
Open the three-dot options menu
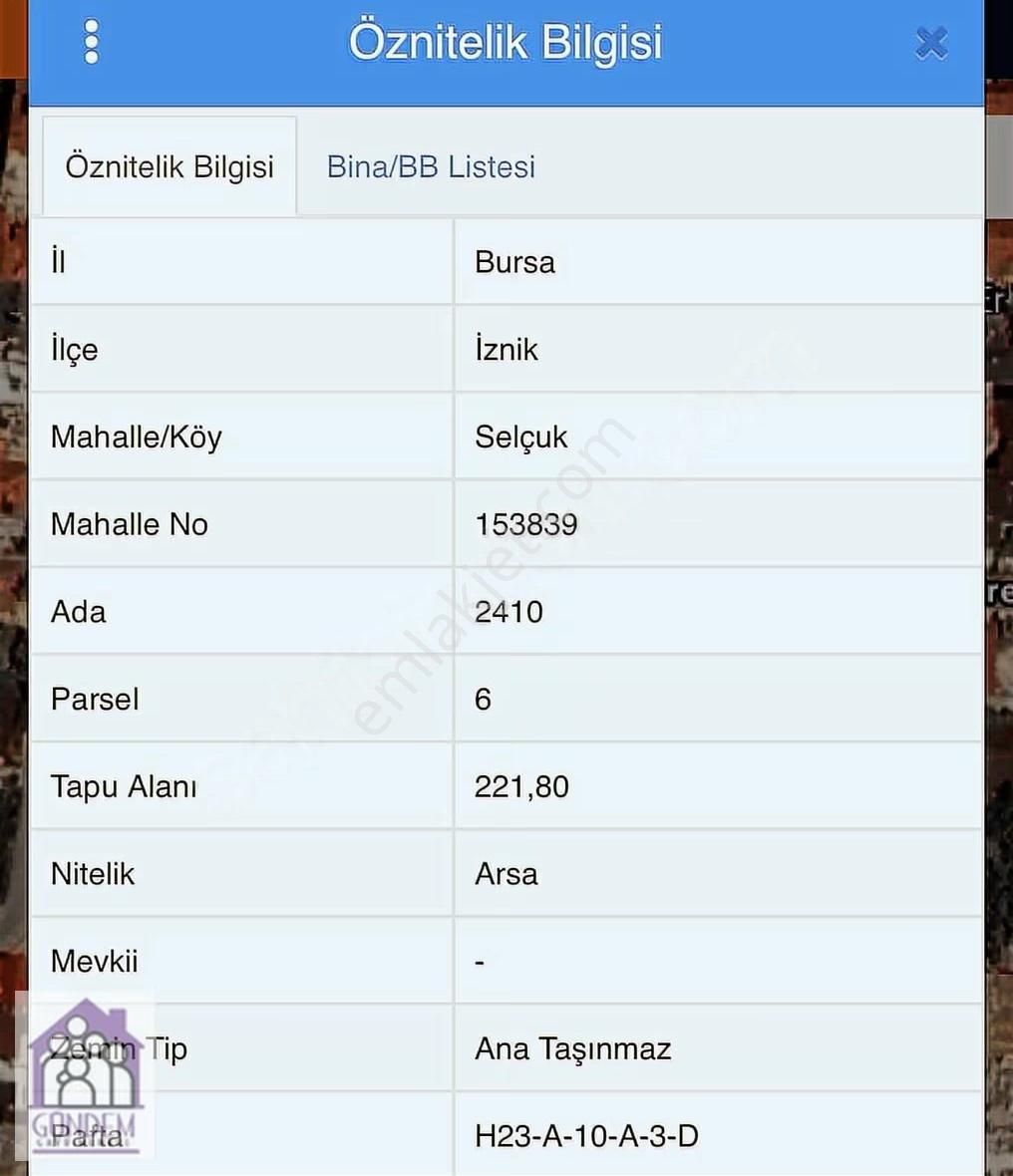[92, 42]
